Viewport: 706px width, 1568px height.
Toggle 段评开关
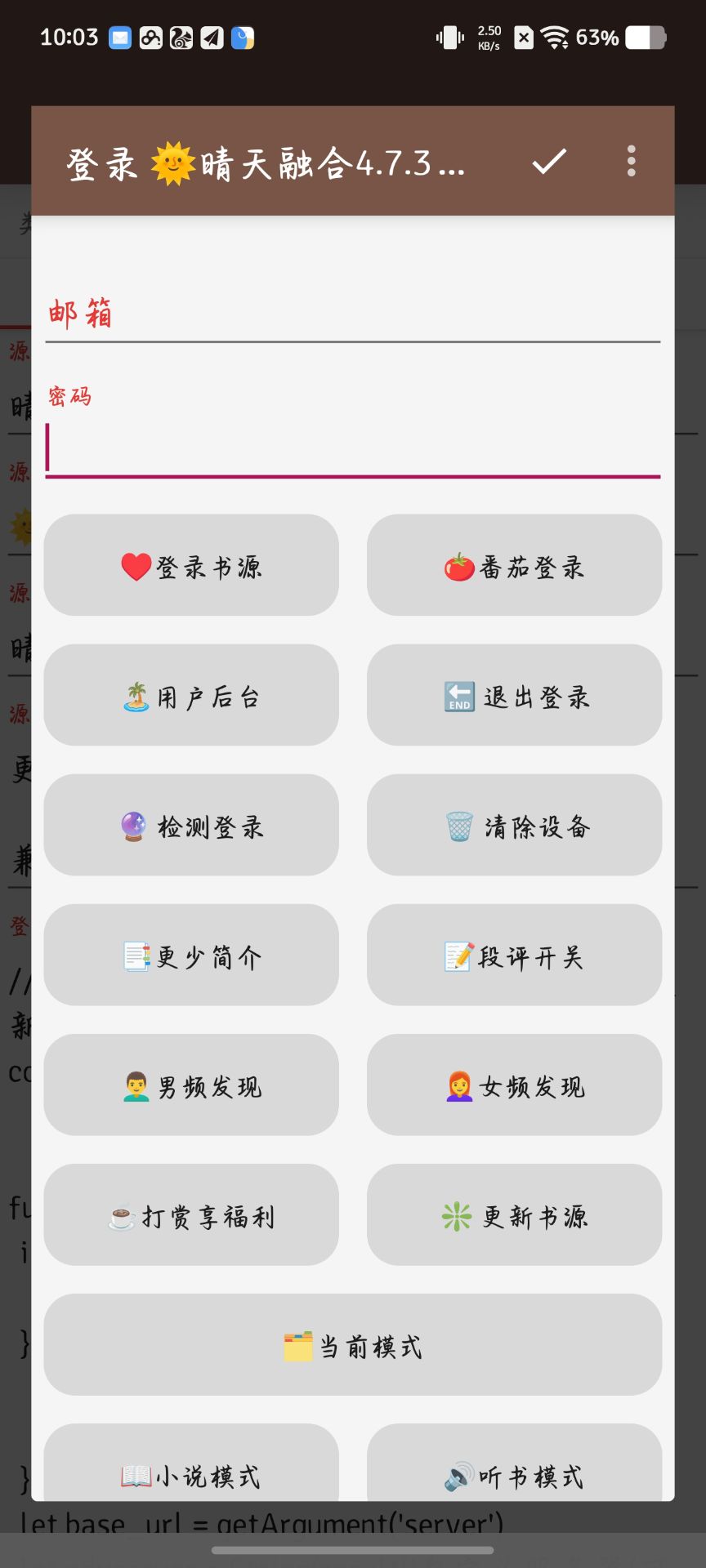click(x=514, y=955)
